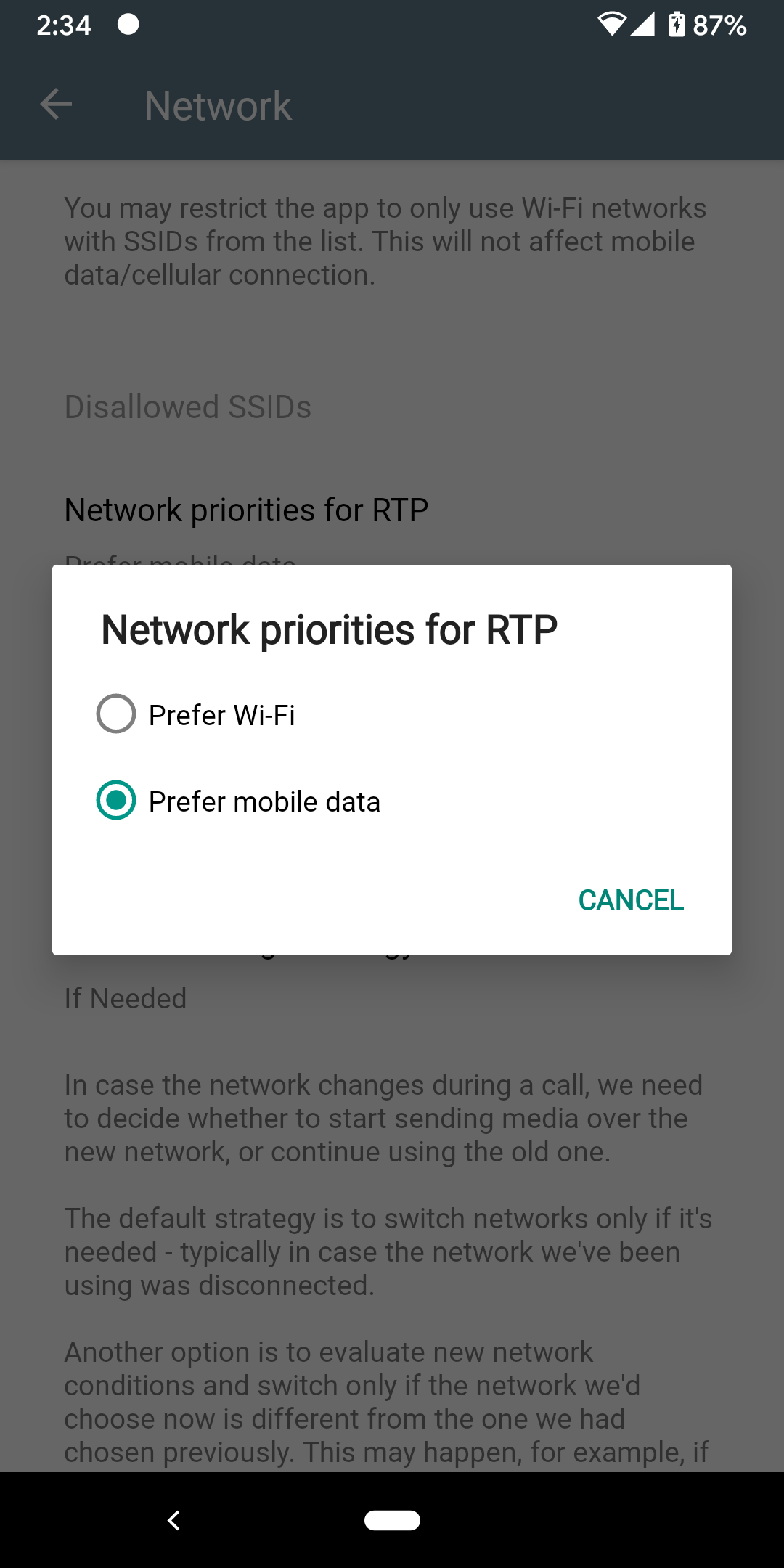Screen dimensions: 784x1568
Task: Tap the Prefer mobile data option label
Action: point(265,802)
